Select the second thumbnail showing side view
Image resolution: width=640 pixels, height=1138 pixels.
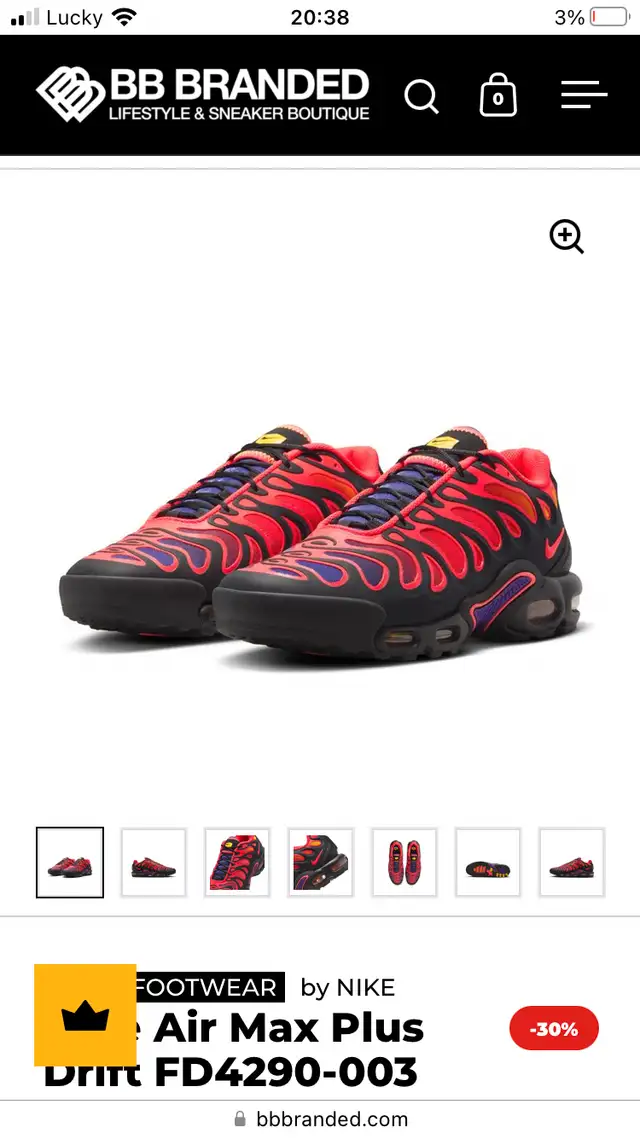click(x=153, y=862)
